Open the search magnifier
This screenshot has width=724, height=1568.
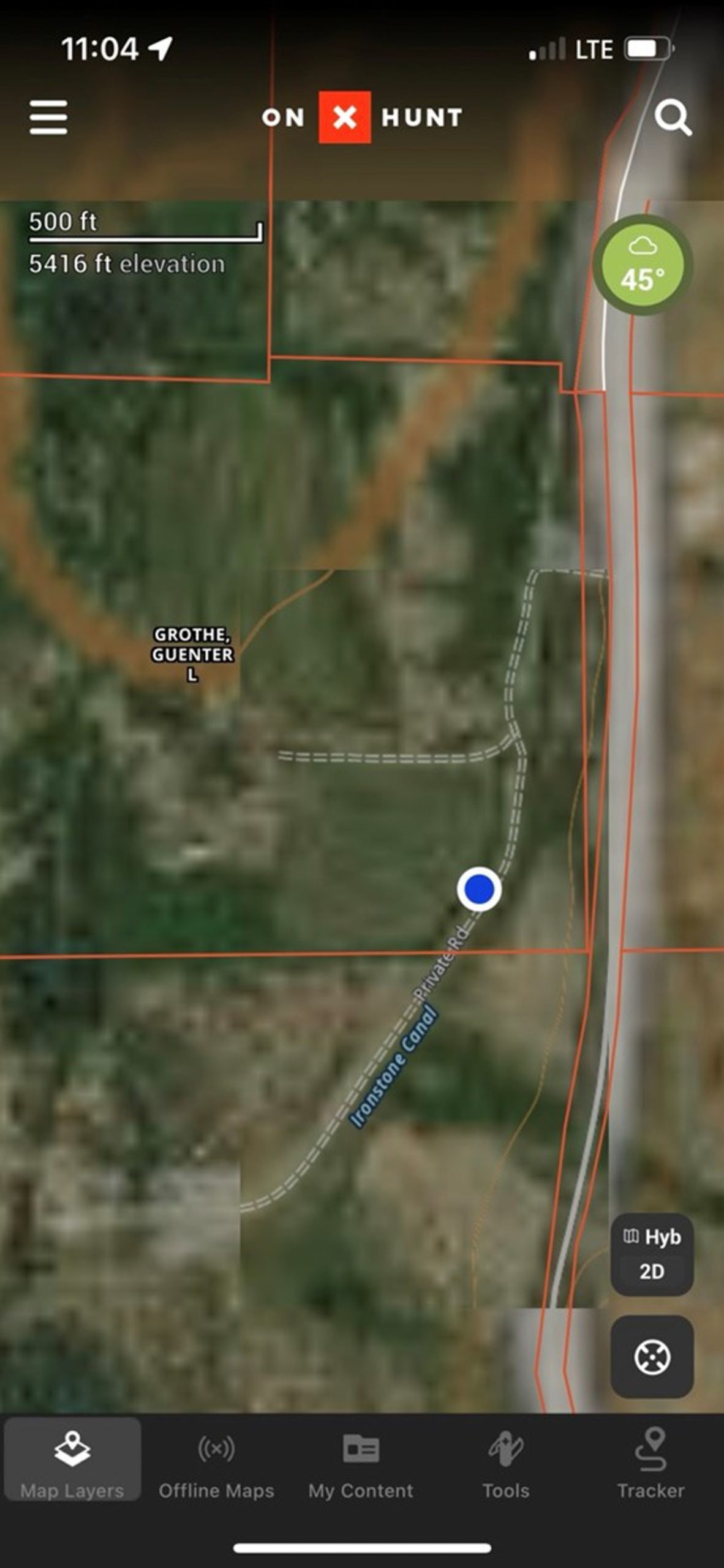(x=673, y=118)
